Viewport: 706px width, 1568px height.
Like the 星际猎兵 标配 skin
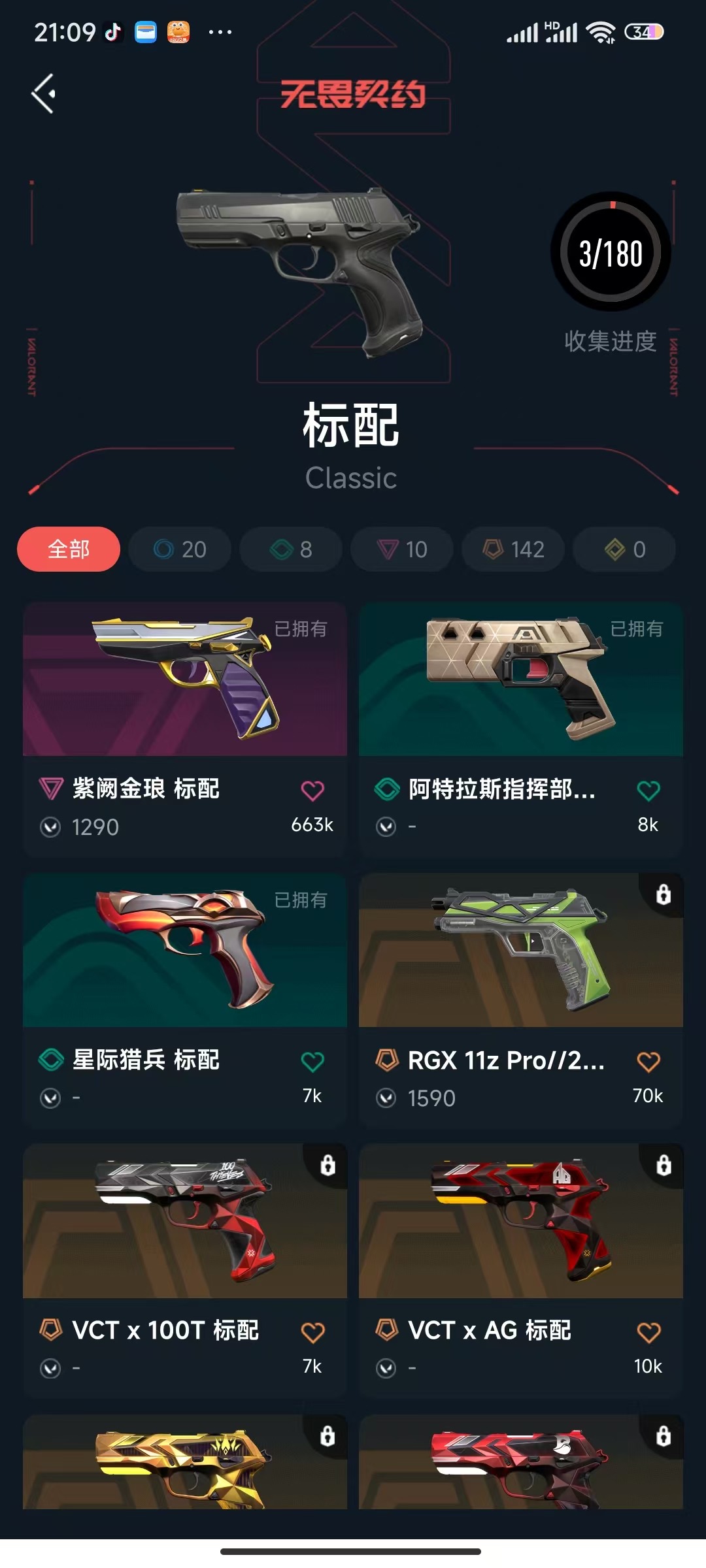click(x=312, y=1062)
